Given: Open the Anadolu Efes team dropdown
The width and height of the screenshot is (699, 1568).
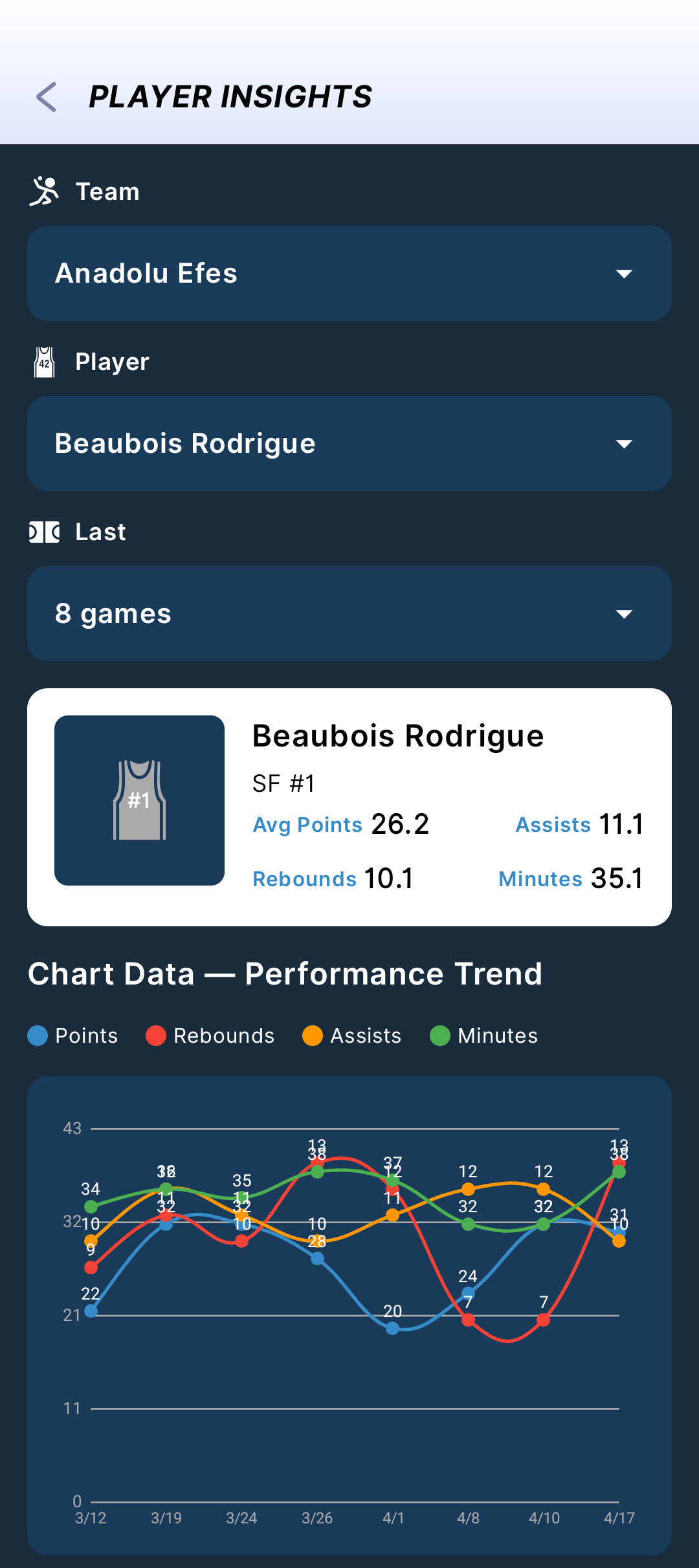Looking at the screenshot, I should 349,273.
